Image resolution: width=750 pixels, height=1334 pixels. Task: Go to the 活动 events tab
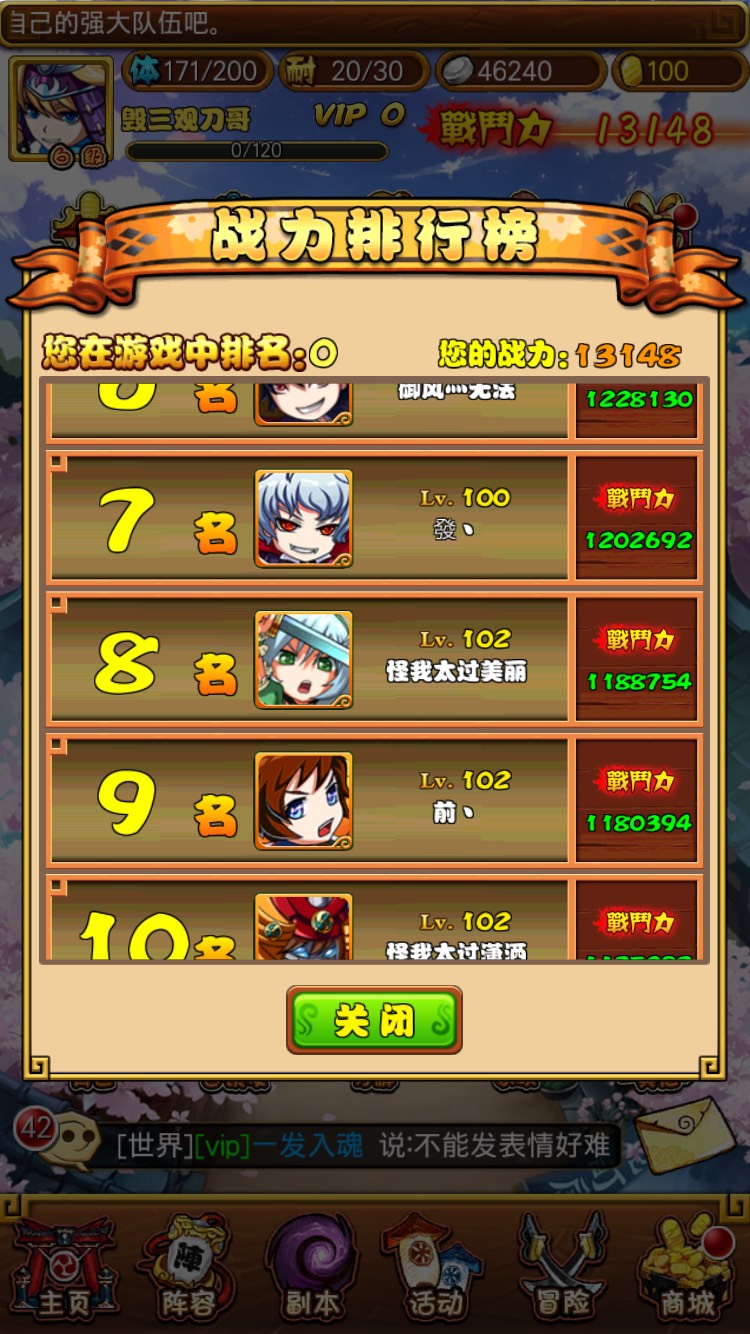pyautogui.click(x=436, y=1268)
